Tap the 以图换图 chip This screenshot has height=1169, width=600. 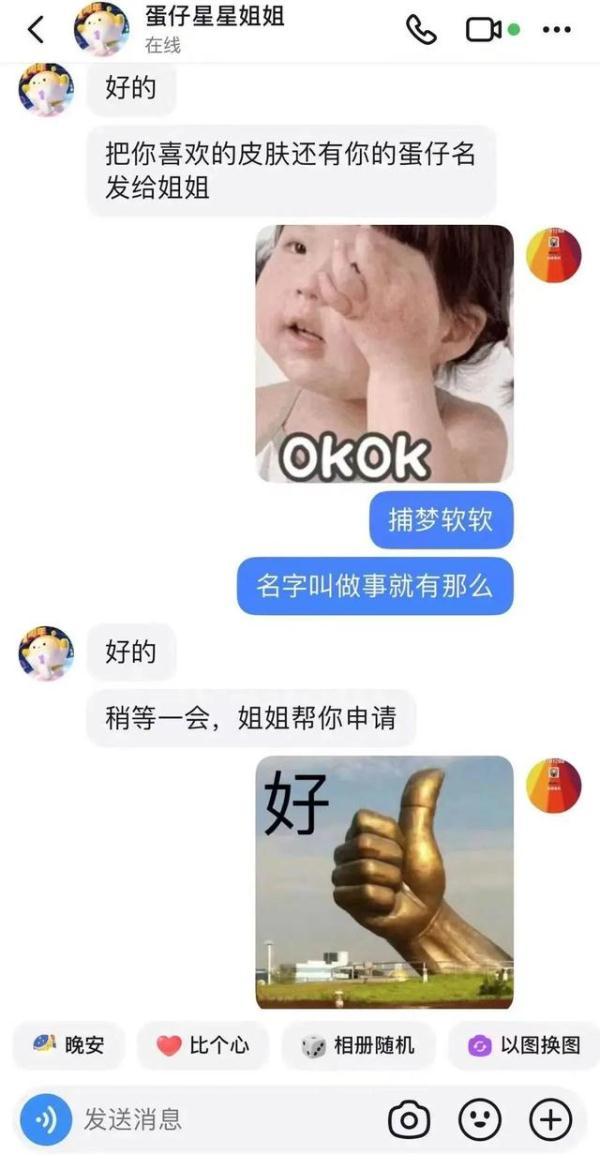point(524,1046)
